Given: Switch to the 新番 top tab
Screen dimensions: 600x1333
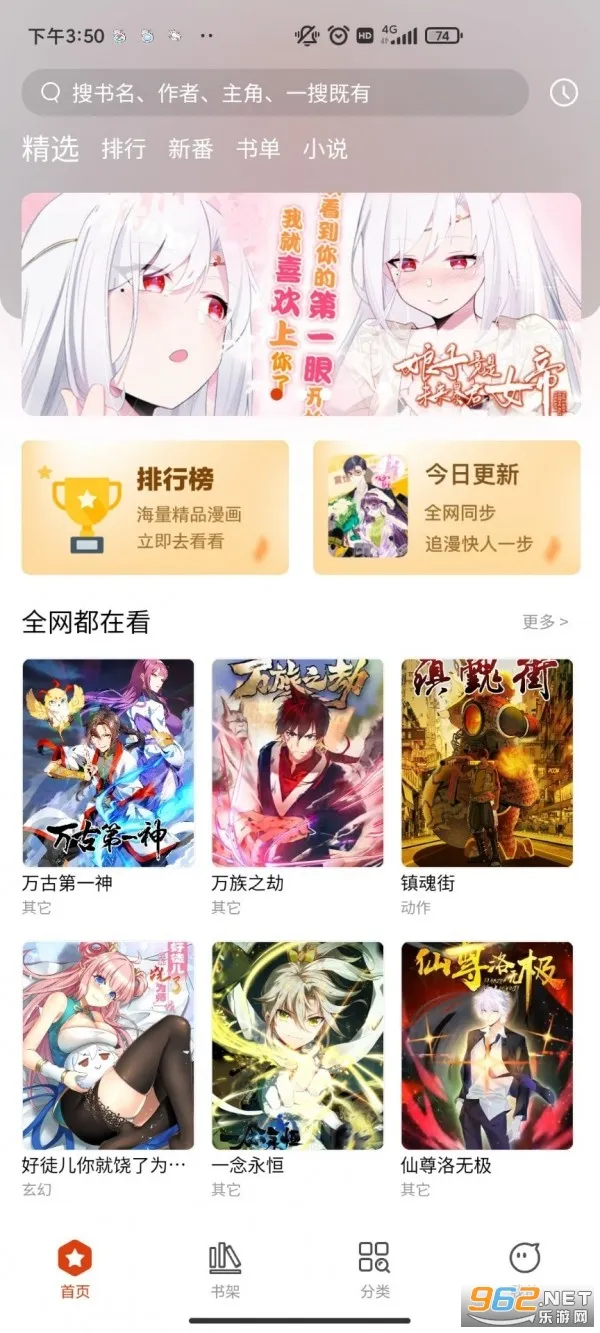Looking at the screenshot, I should pyautogui.click(x=191, y=149).
